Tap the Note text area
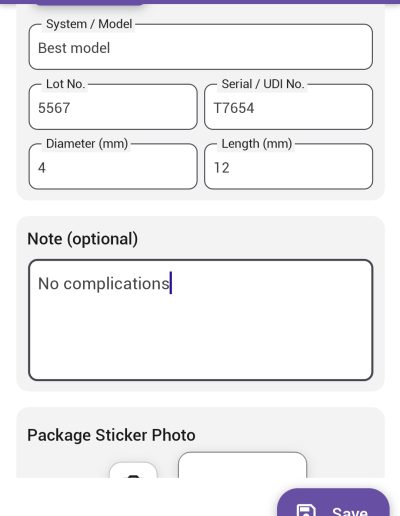400x516 pixels. pos(201,320)
